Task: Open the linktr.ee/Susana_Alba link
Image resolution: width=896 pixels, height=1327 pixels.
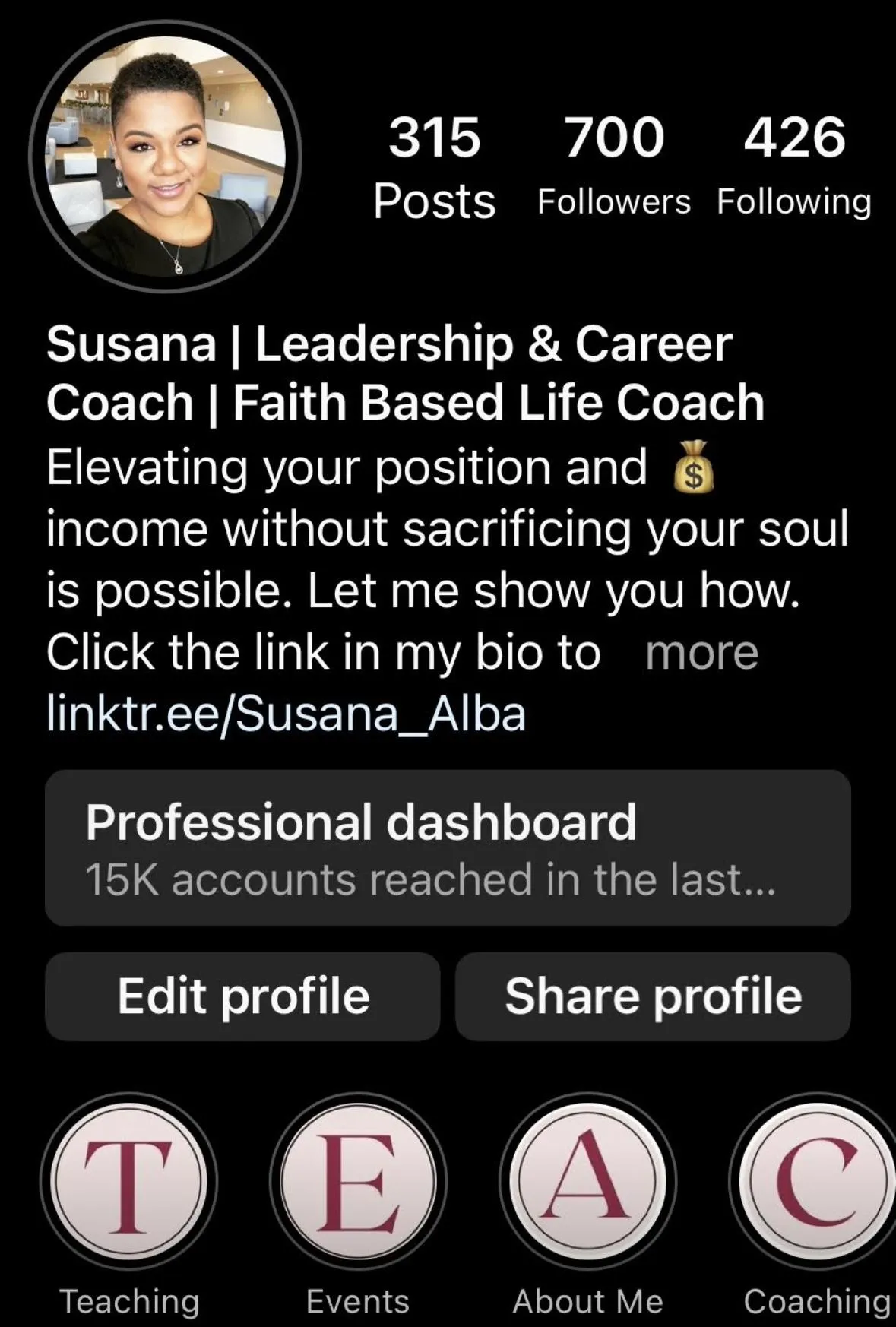Action: point(286,714)
